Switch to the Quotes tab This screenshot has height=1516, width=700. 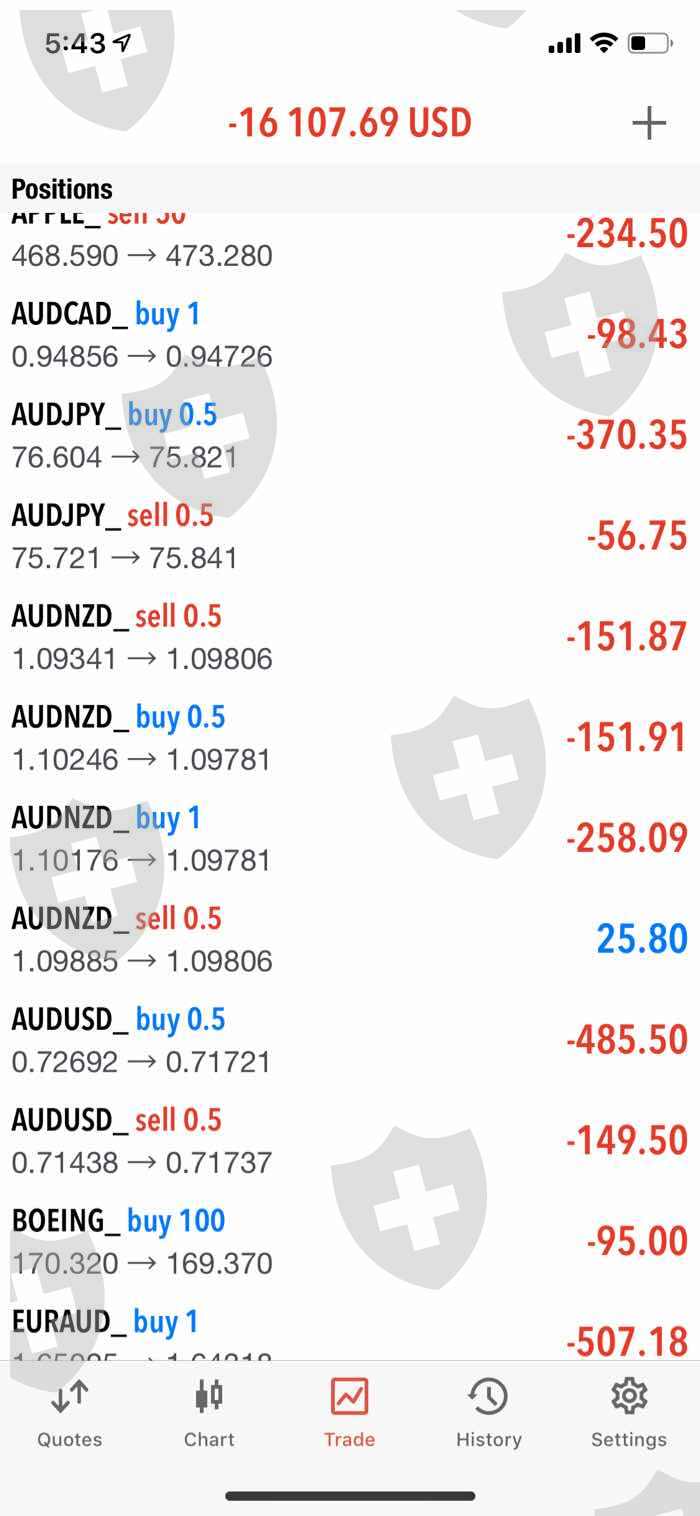(x=69, y=1413)
